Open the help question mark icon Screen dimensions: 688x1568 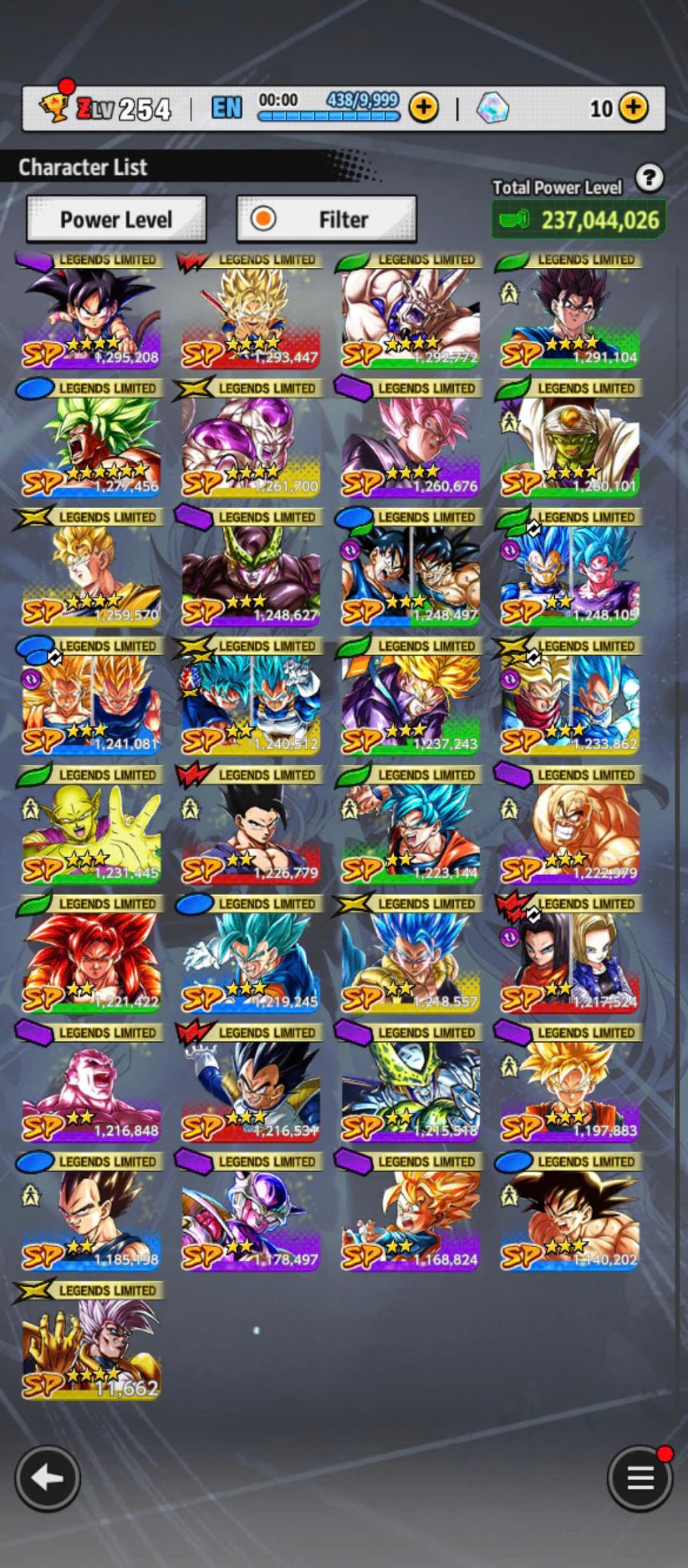[649, 178]
